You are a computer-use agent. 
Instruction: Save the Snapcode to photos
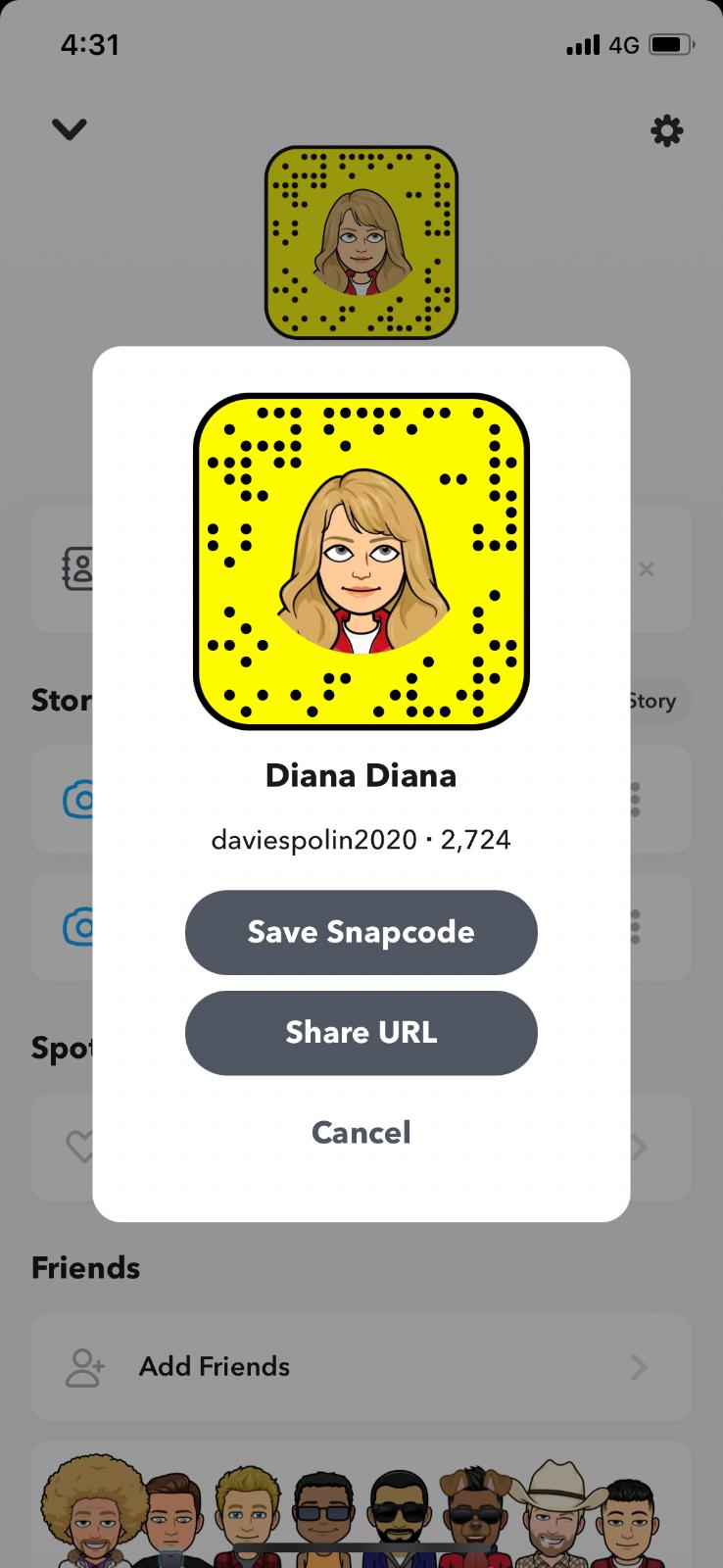[x=361, y=932]
